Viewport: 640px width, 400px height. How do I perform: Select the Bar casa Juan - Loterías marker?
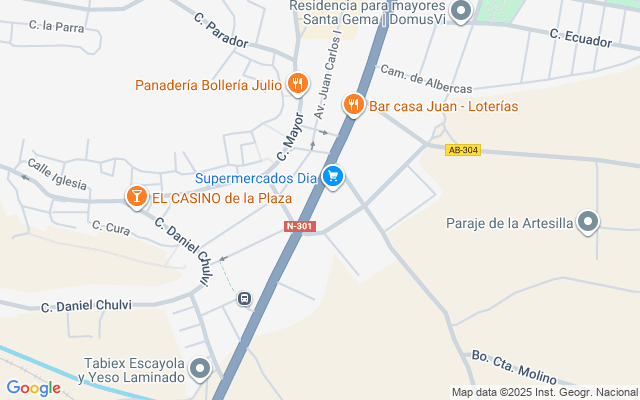353,105
